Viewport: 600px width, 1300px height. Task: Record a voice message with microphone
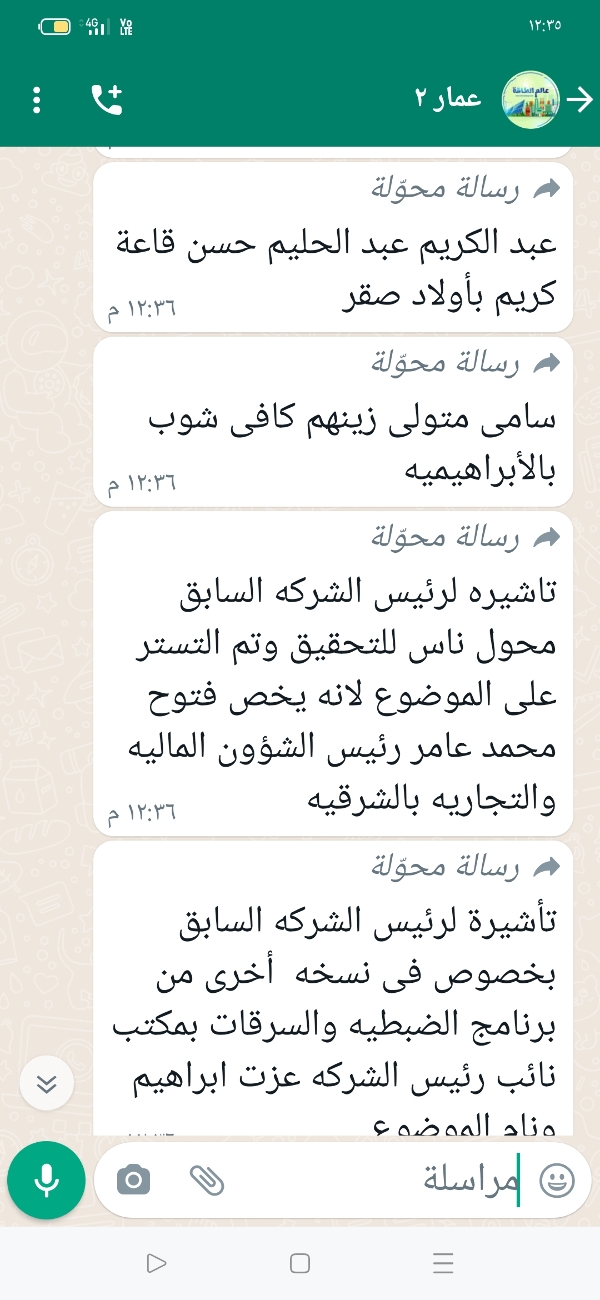[x=45, y=1181]
